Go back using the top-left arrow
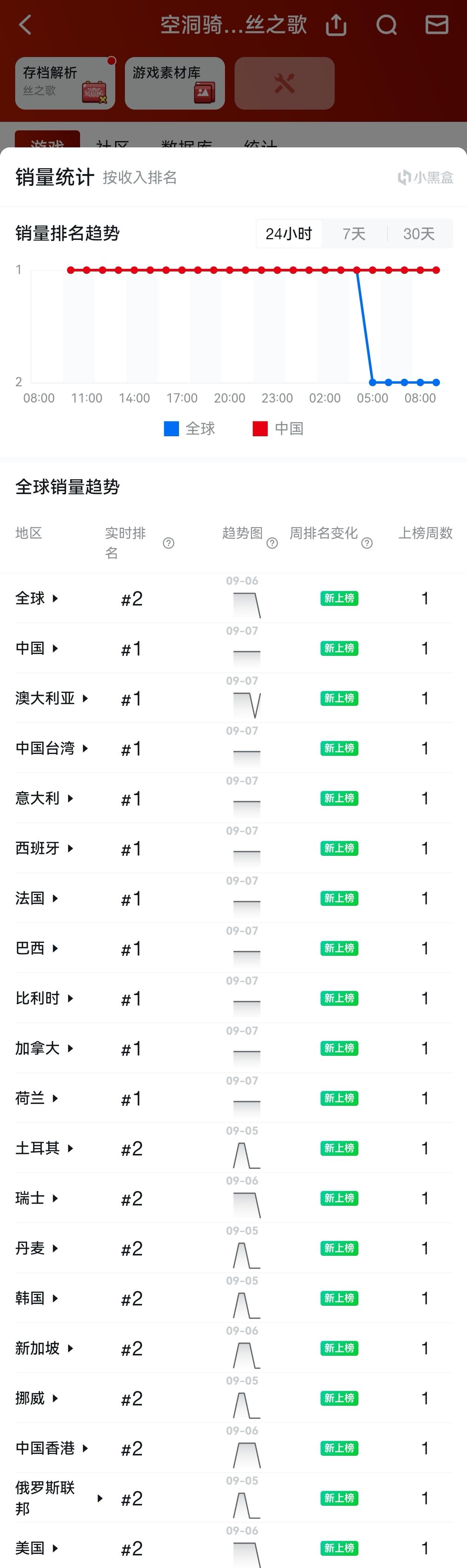The height and width of the screenshot is (1568, 467). 26,25
